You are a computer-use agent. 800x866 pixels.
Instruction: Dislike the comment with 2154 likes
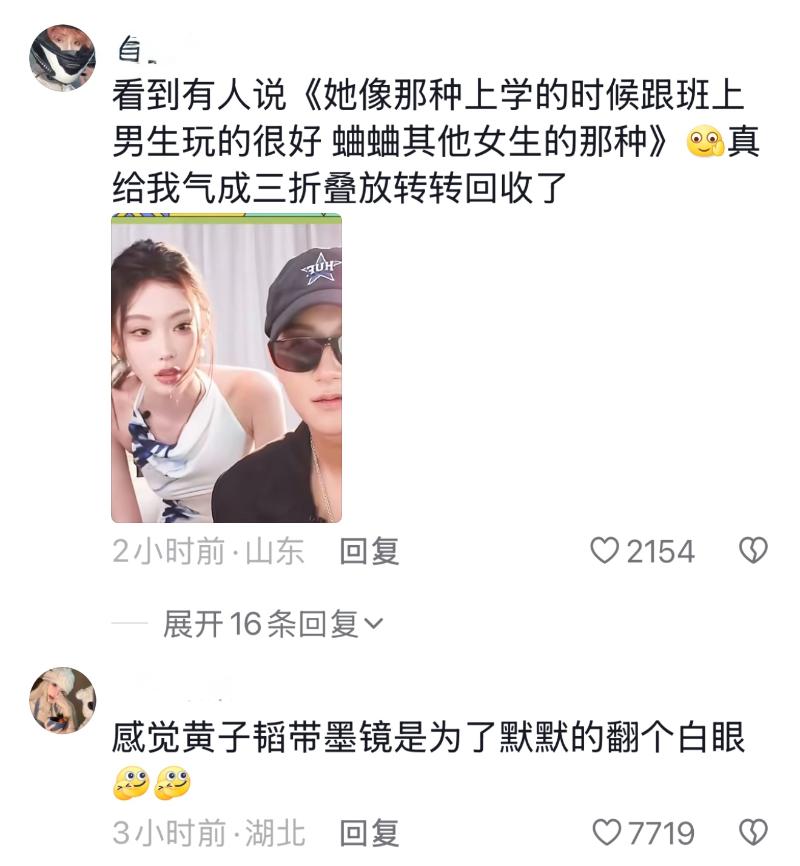point(752,551)
